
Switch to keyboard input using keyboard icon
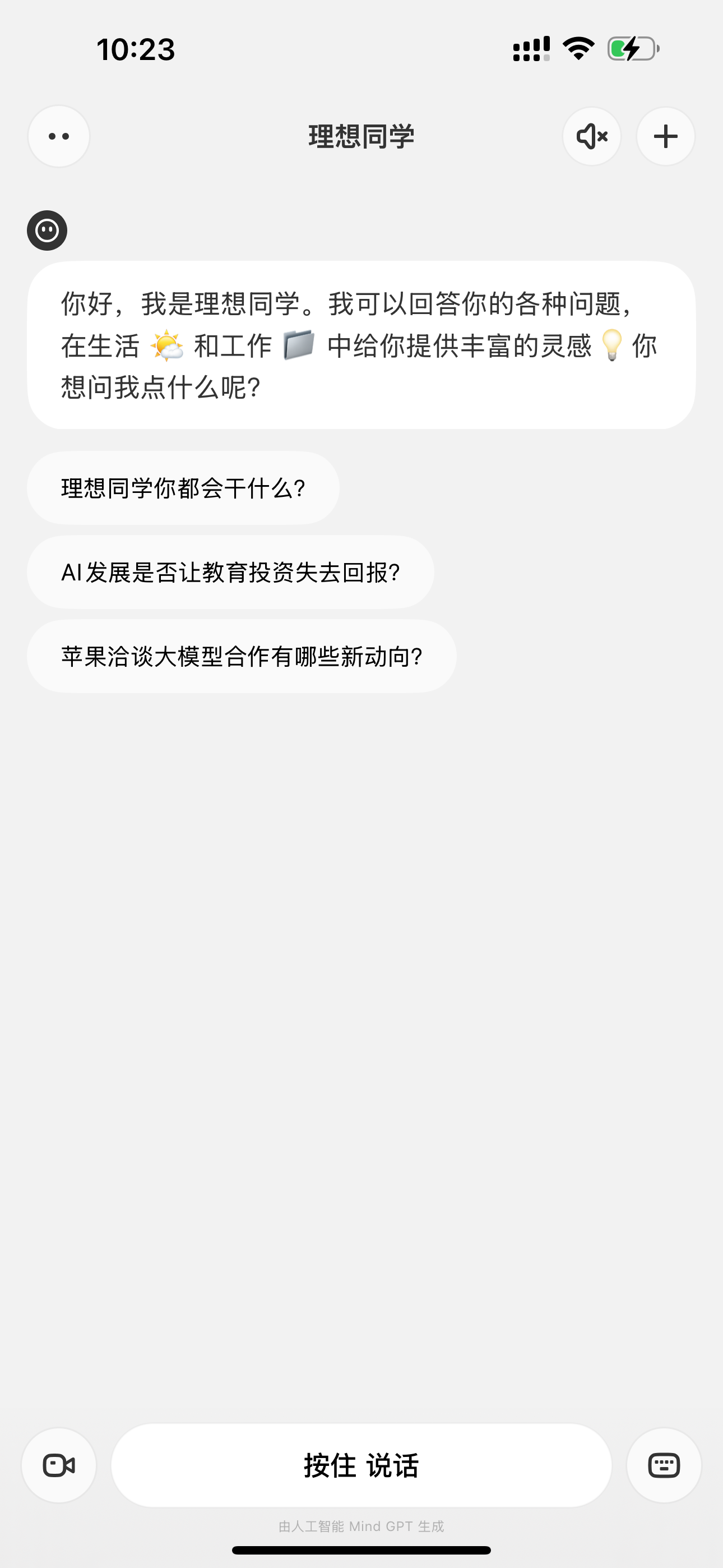[x=664, y=1465]
